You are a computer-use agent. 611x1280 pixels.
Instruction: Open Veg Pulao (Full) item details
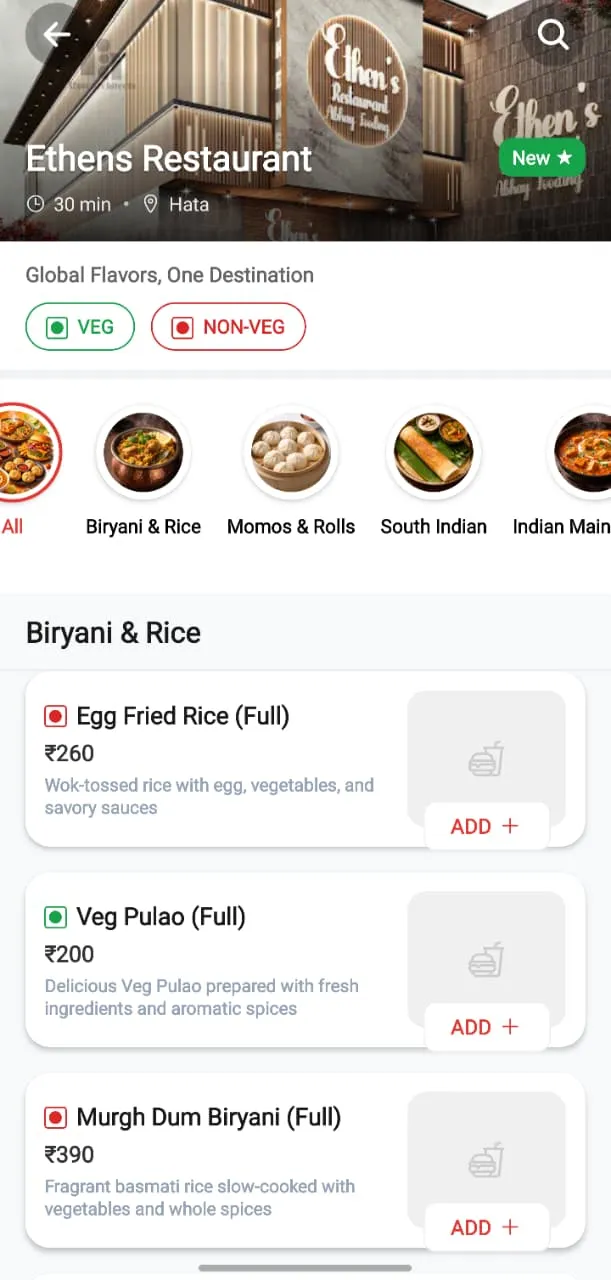pyautogui.click(x=161, y=918)
